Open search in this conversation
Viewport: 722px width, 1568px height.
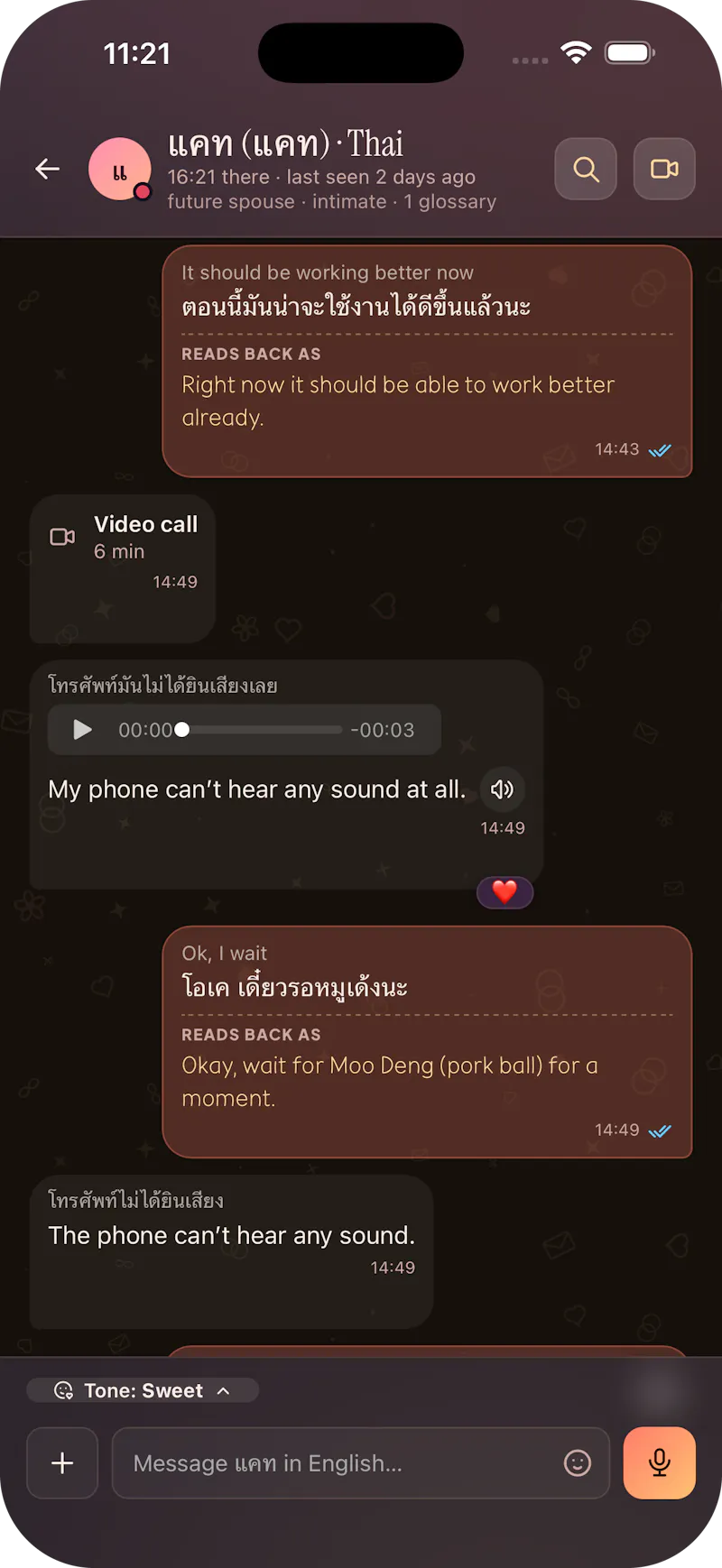tap(586, 169)
